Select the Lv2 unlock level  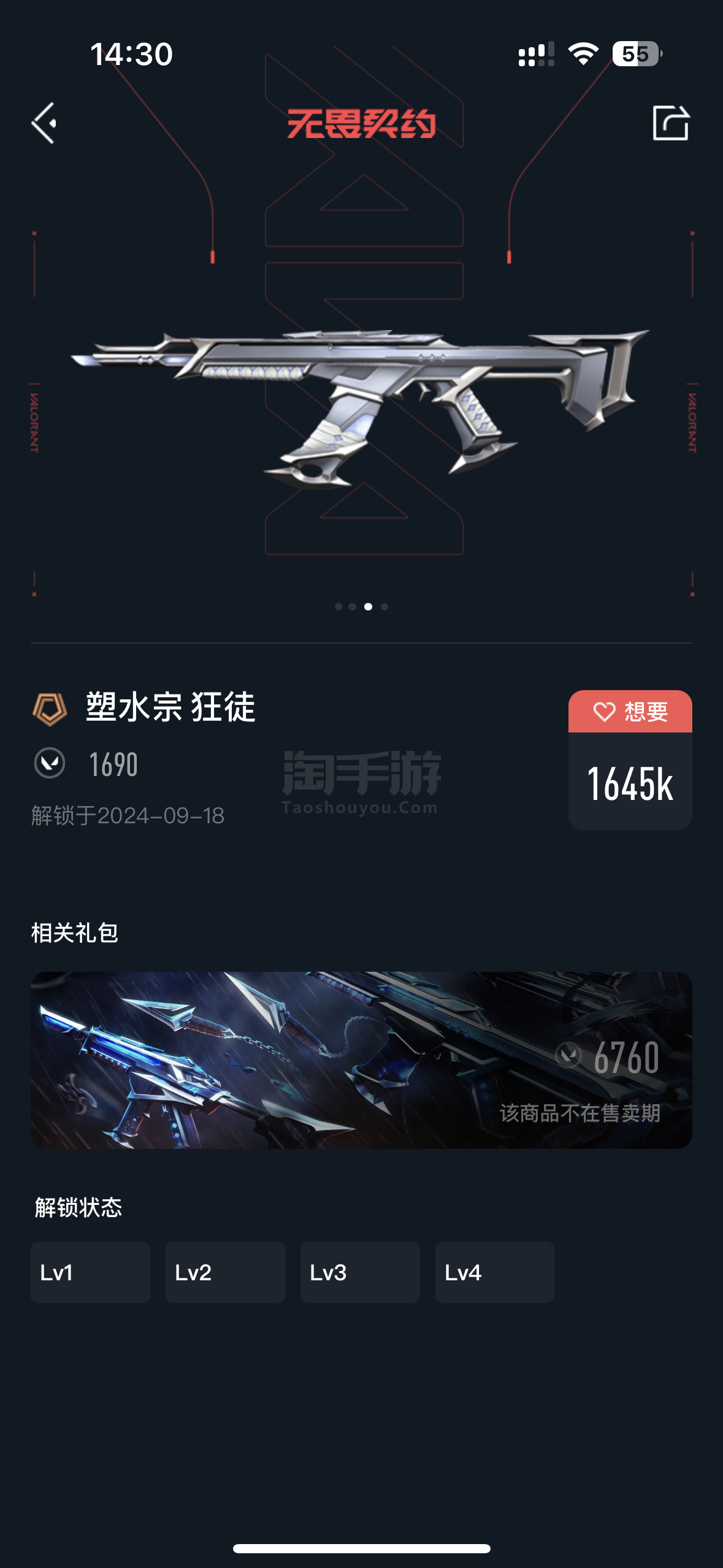pos(225,1272)
